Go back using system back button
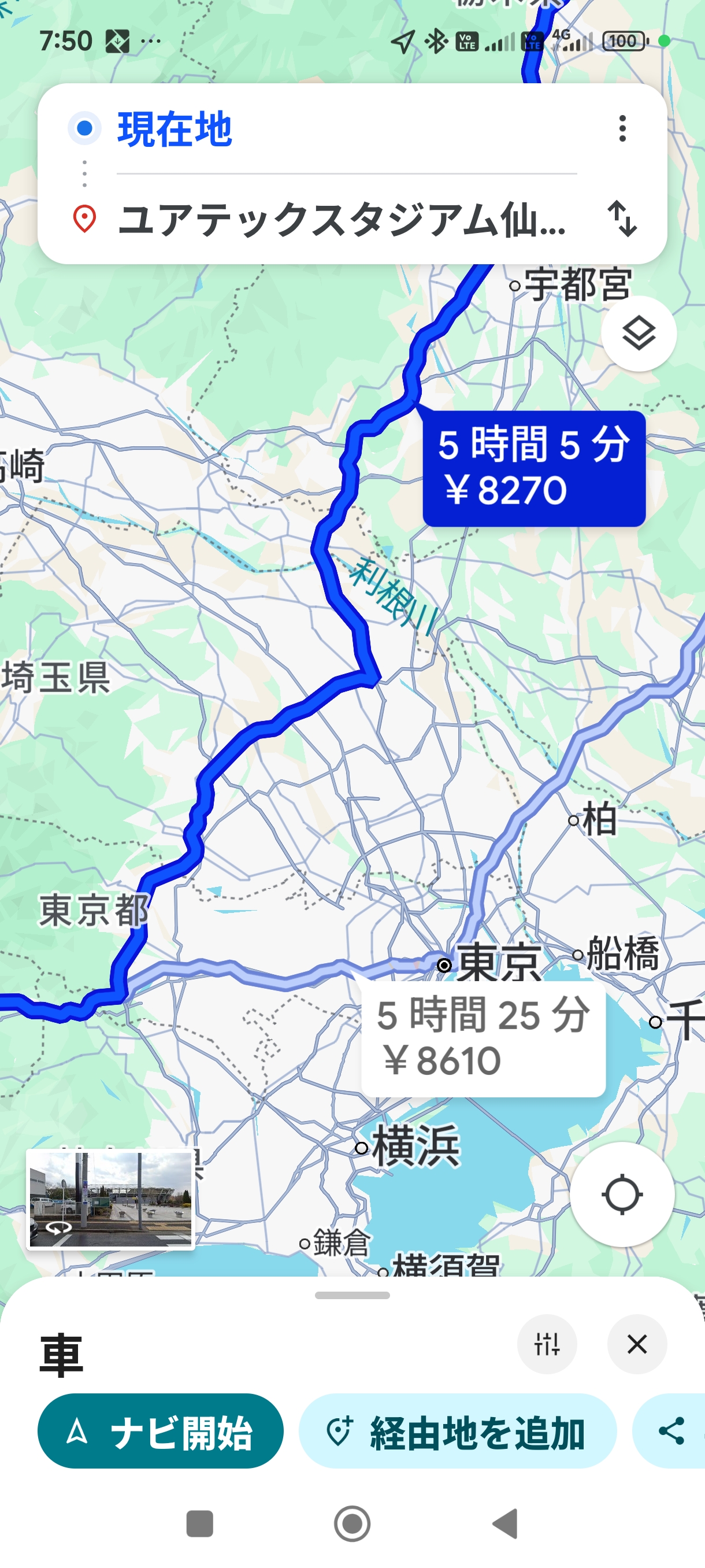Screen dimensions: 705x1568 tap(505, 1523)
